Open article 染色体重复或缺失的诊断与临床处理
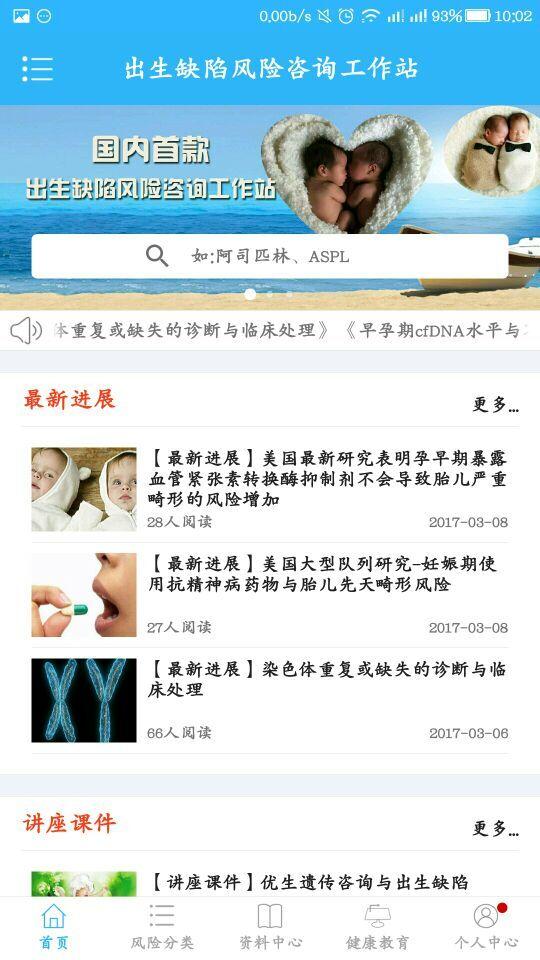 click(270, 700)
